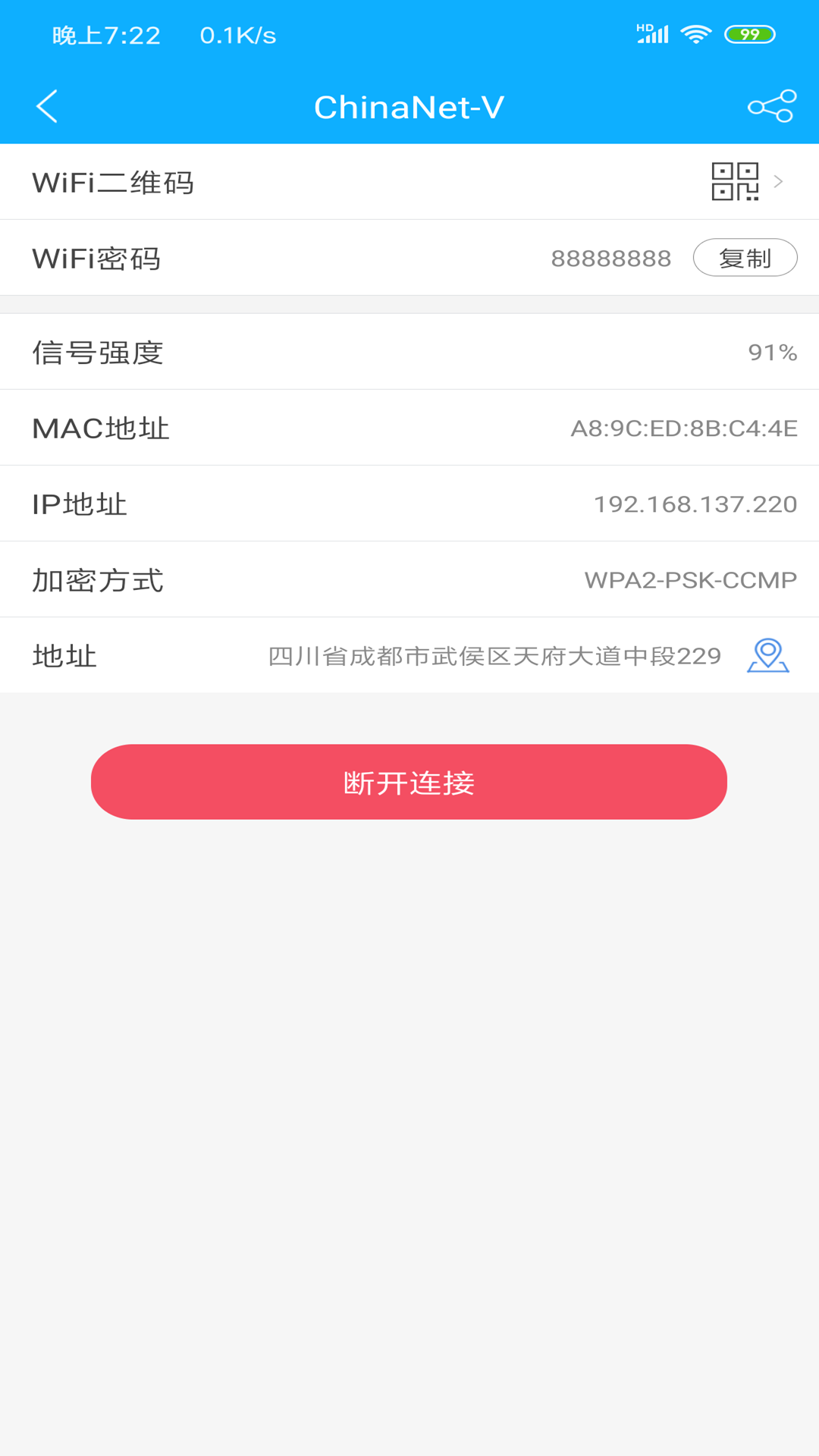Viewport: 819px width, 1456px height.
Task: Open the WiFi二维码 row
Action: coord(409,182)
